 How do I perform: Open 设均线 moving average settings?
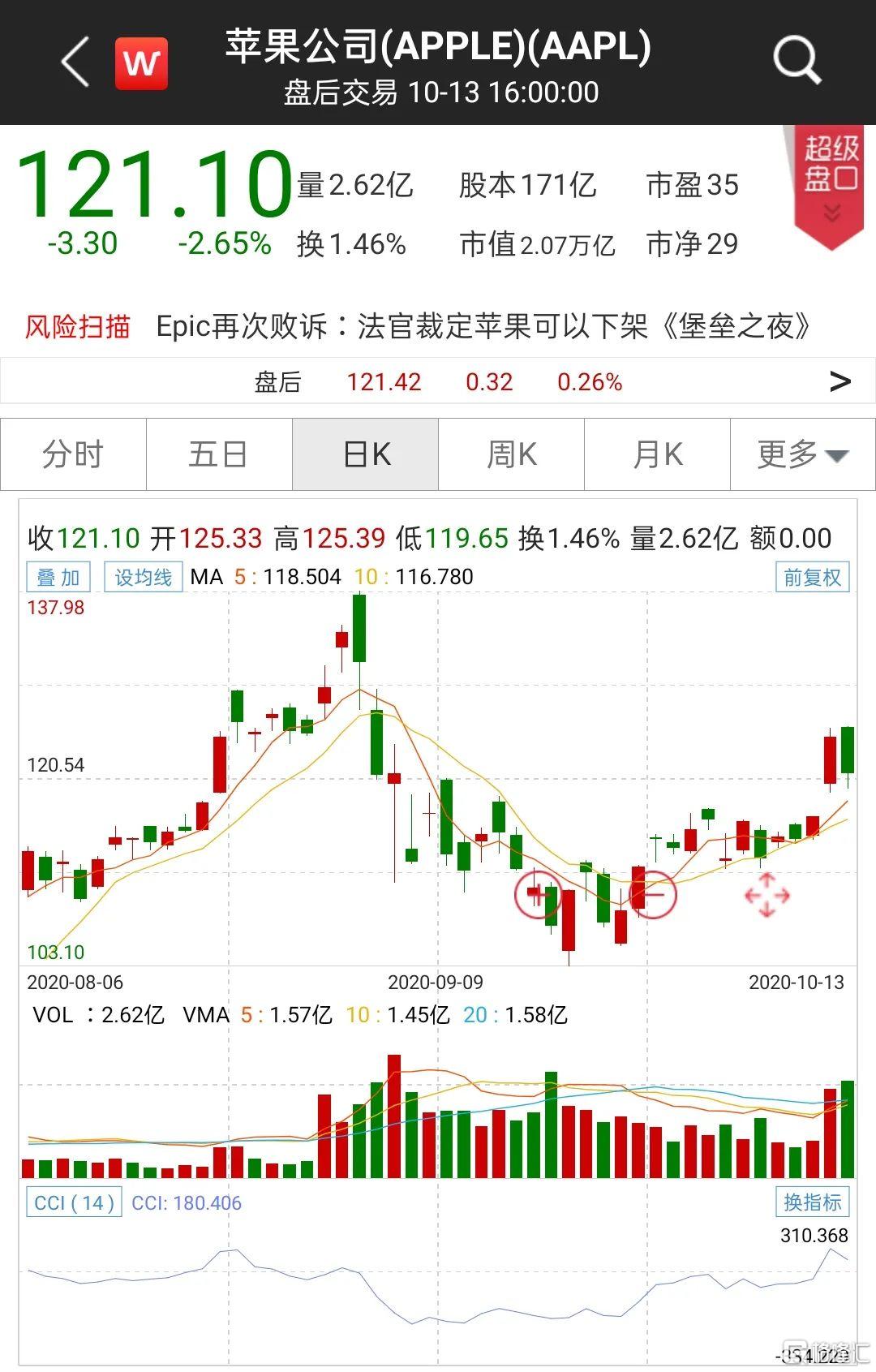point(143,577)
